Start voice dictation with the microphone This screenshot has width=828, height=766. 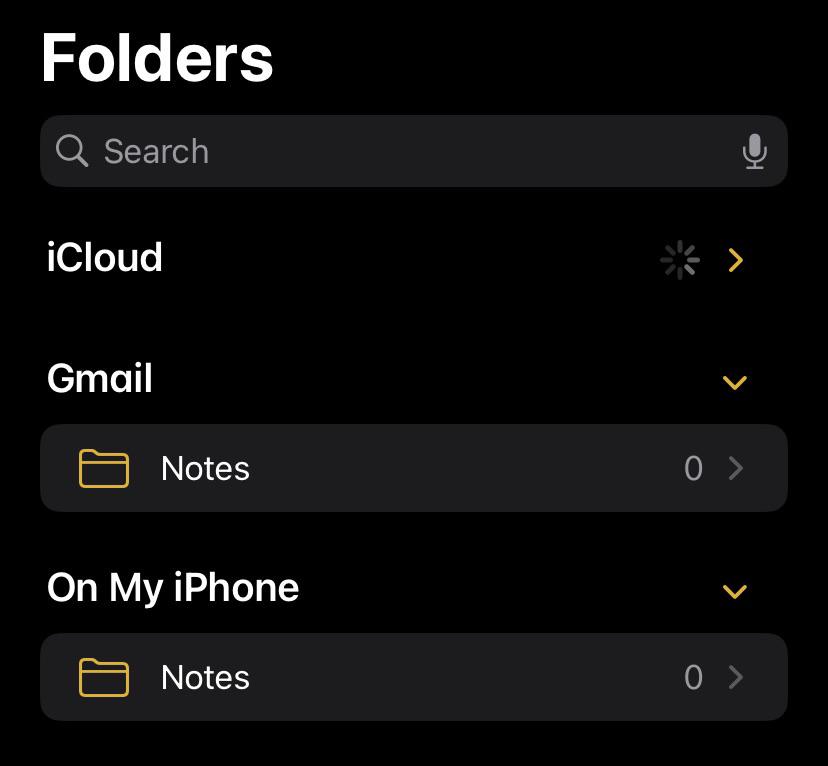coord(755,152)
